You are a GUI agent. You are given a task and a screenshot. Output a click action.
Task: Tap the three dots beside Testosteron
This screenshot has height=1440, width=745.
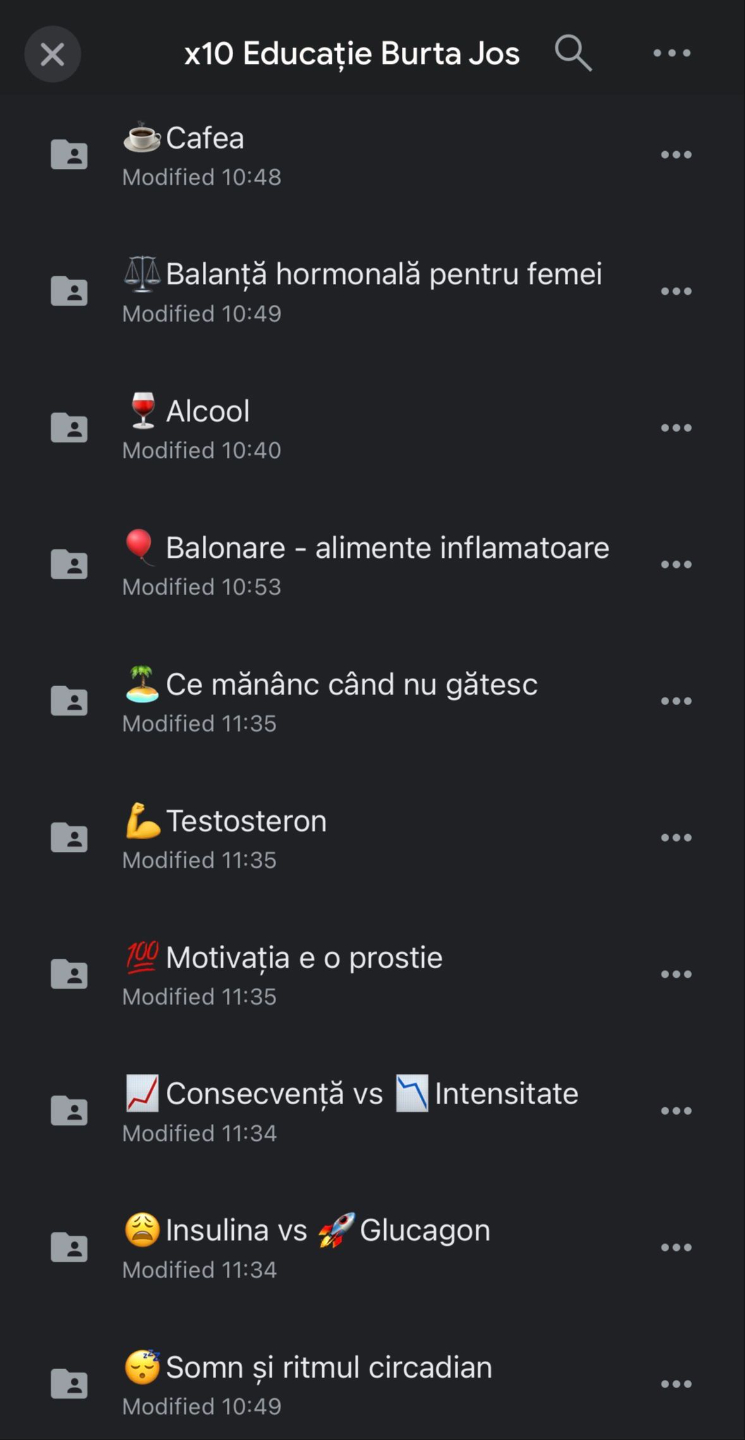676,838
